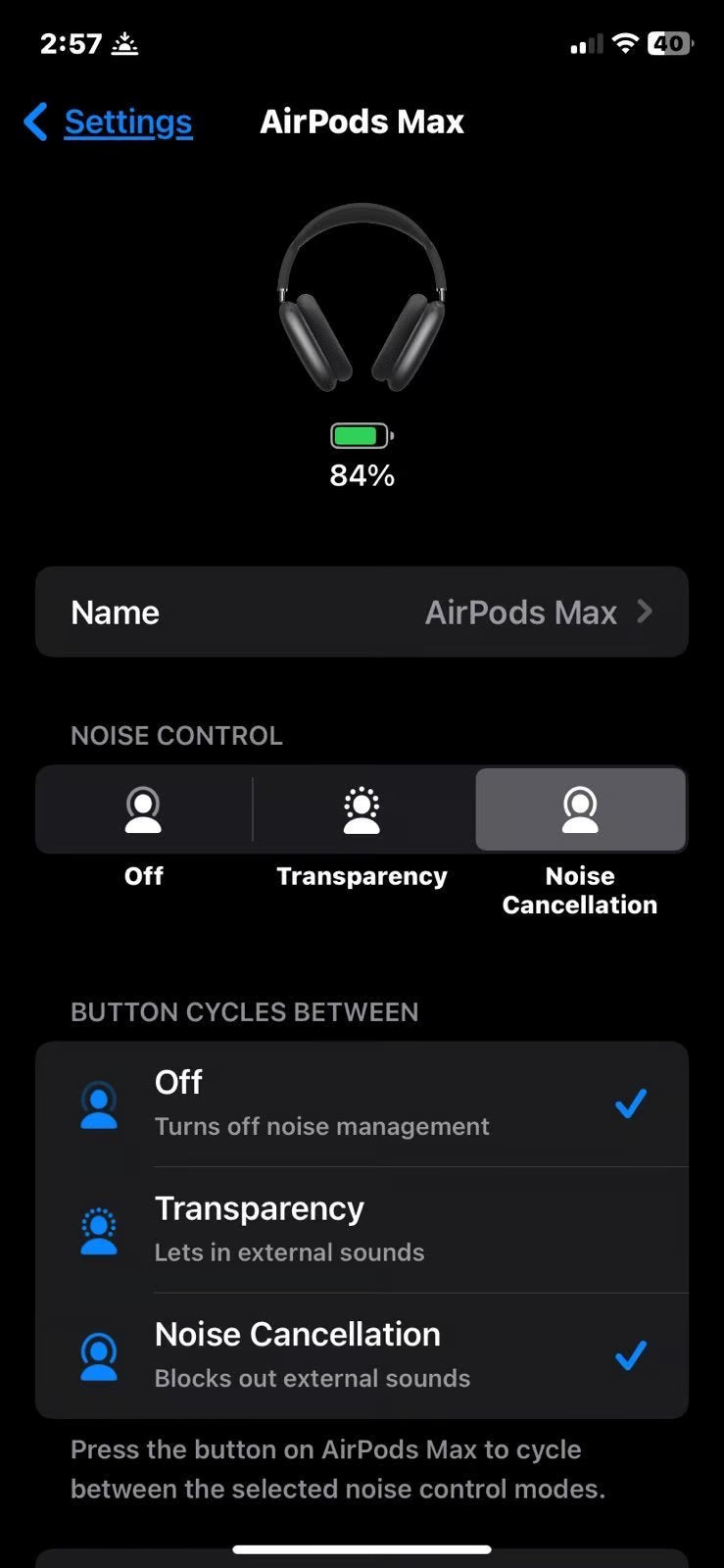The width and height of the screenshot is (724, 1568).
Task: Tap the Noise Cancellation mode description text
Action: click(311, 1378)
